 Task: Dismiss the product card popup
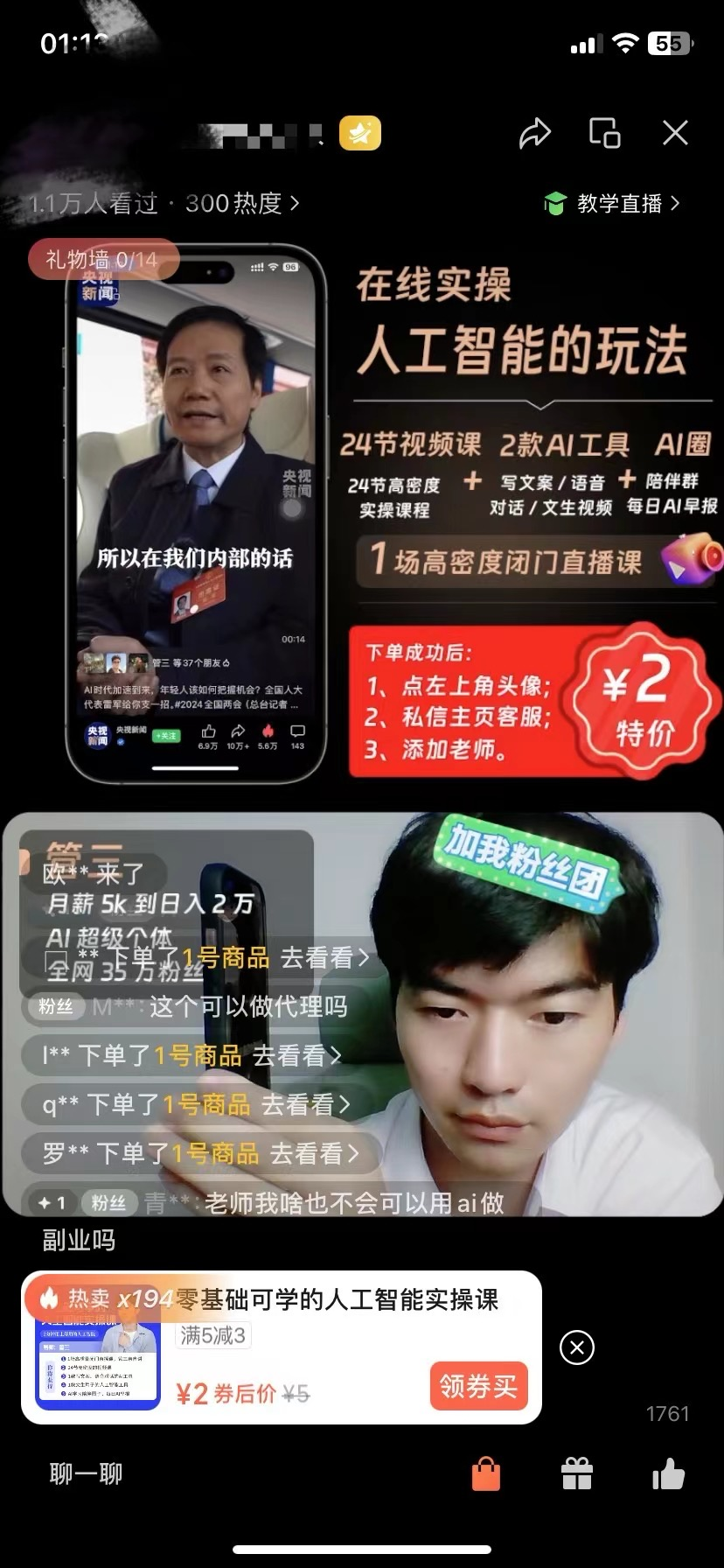click(x=577, y=1347)
